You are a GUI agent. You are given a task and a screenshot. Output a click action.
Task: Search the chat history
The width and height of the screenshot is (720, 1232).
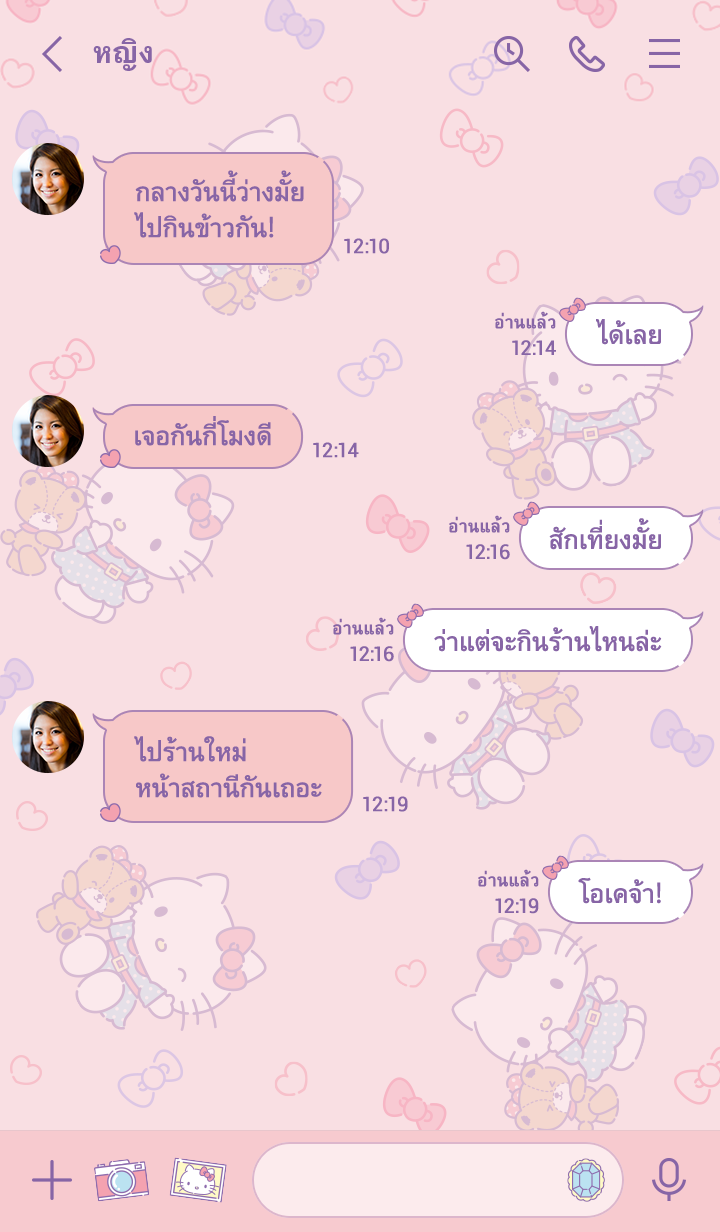pos(511,54)
